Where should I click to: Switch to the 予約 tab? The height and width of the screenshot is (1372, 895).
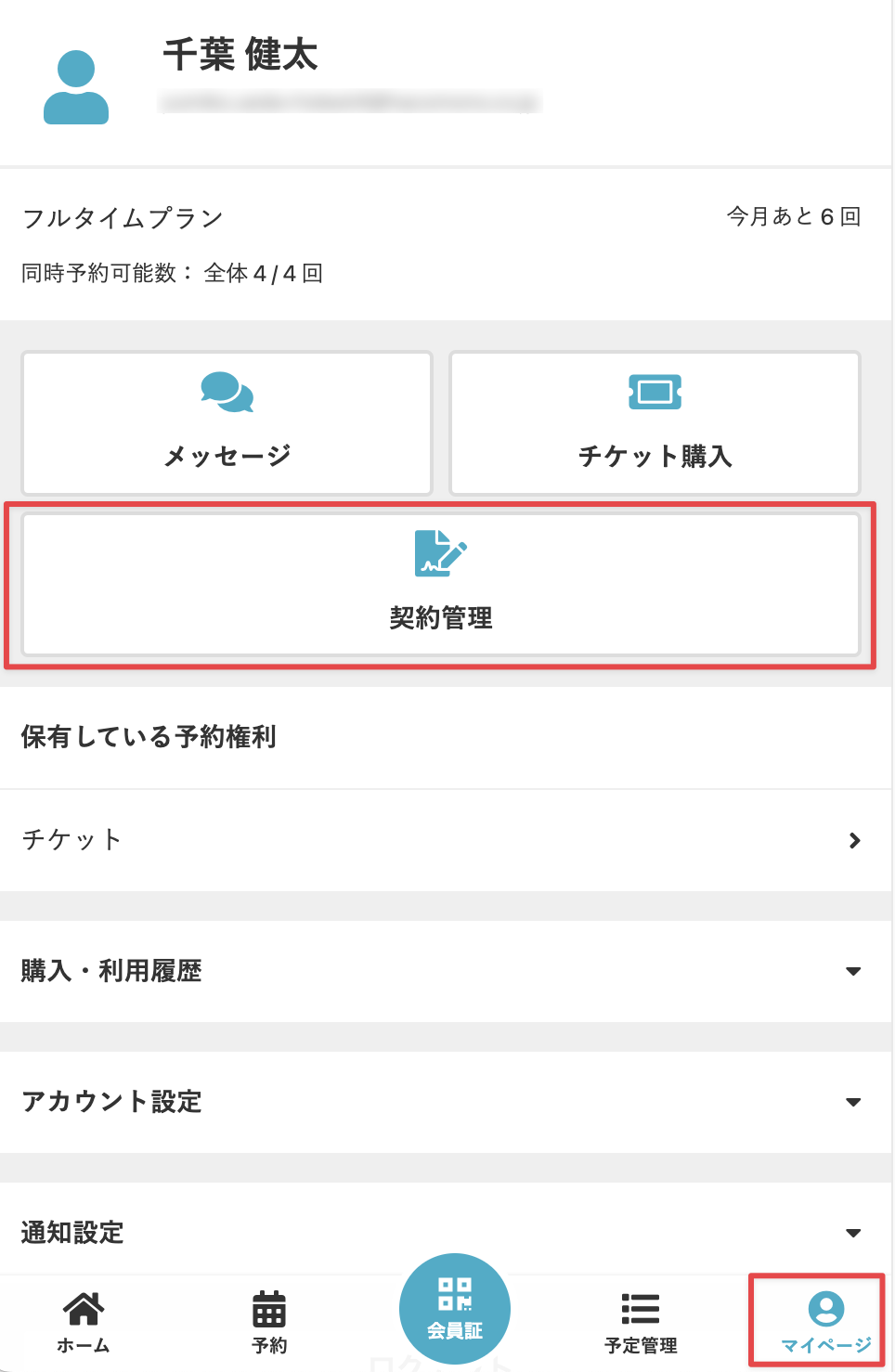point(269,1322)
